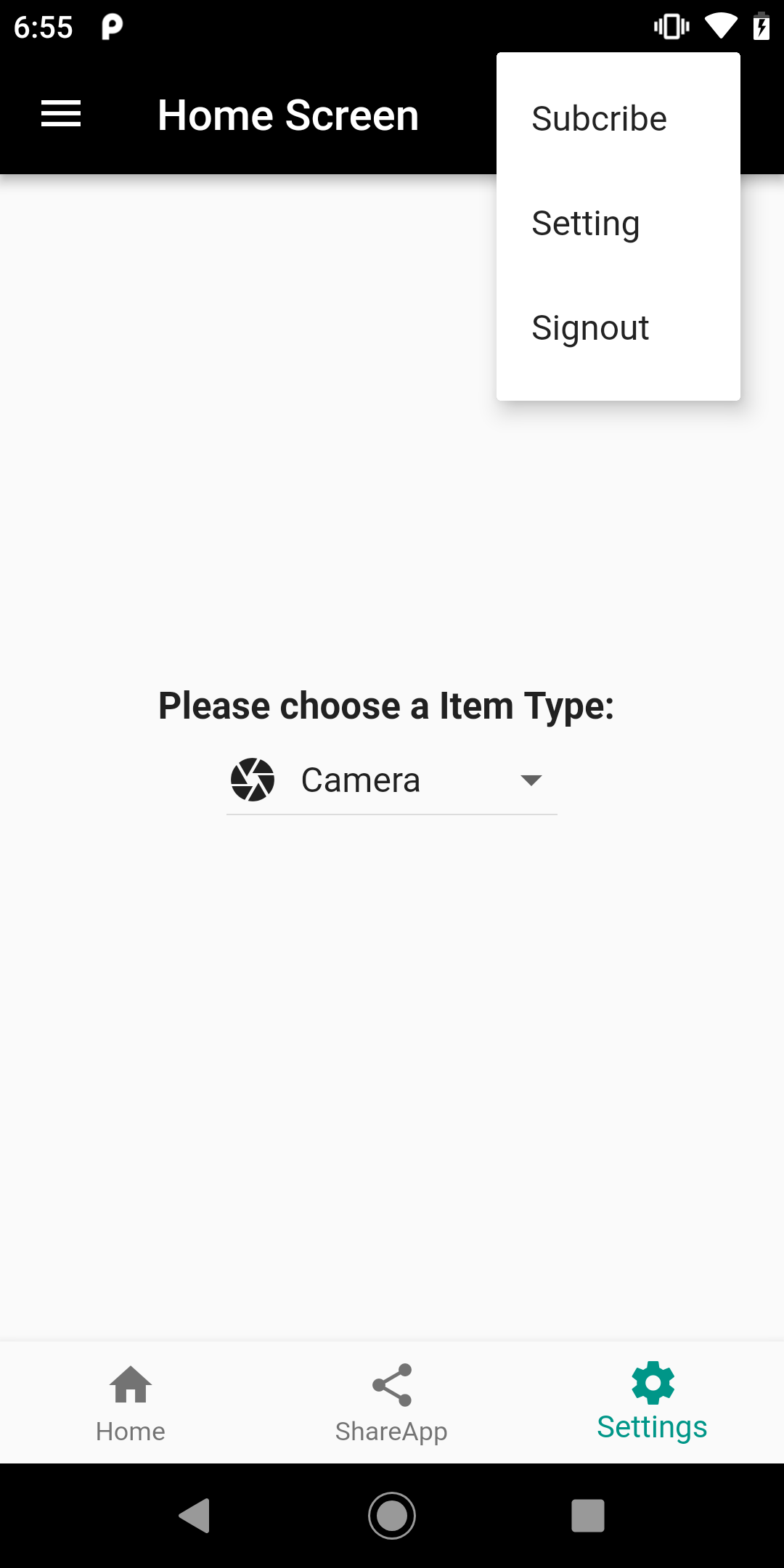Choose Setting in the popup menu

point(585,223)
